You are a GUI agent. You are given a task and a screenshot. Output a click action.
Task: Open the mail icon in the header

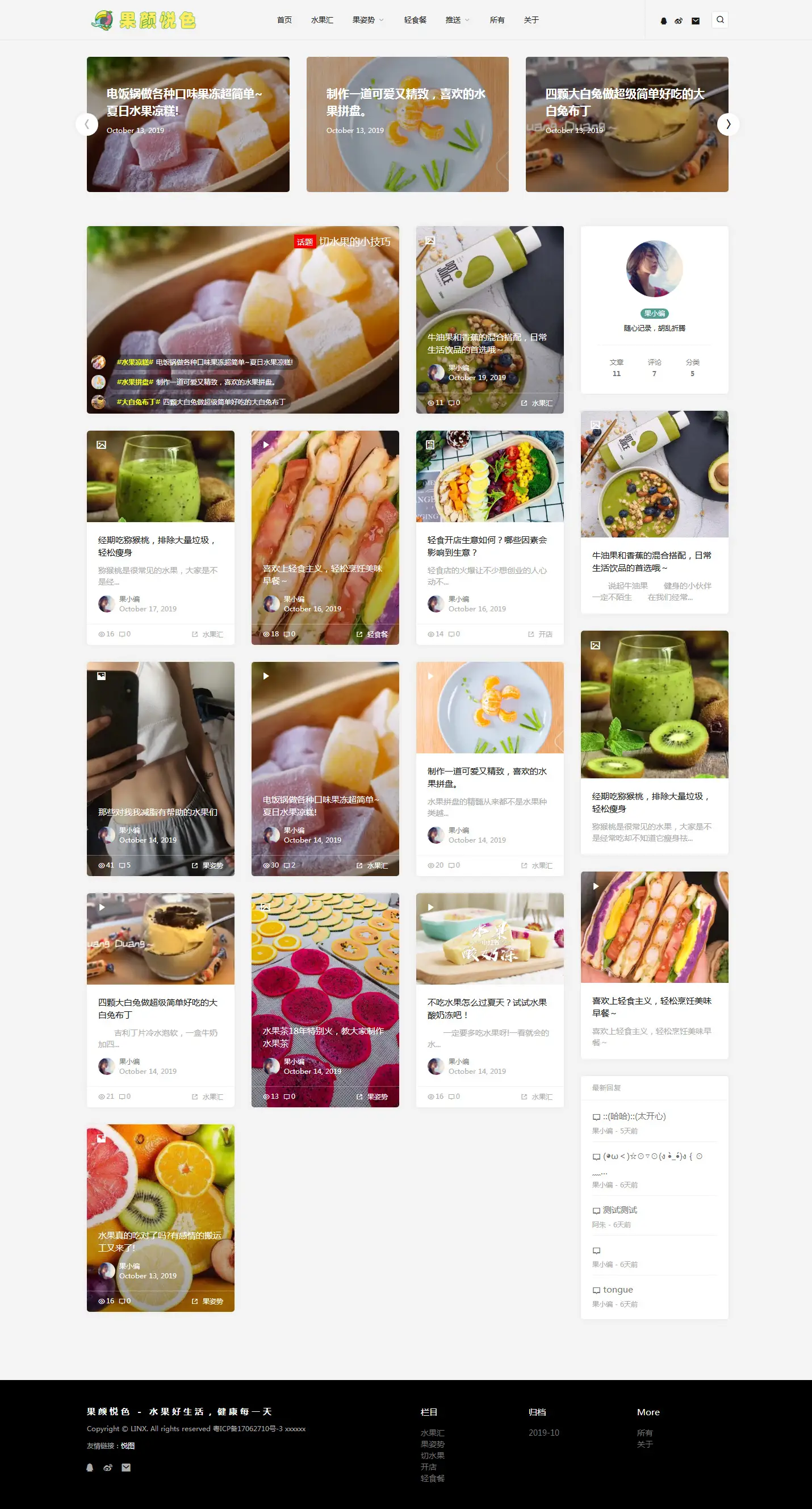pyautogui.click(x=696, y=21)
